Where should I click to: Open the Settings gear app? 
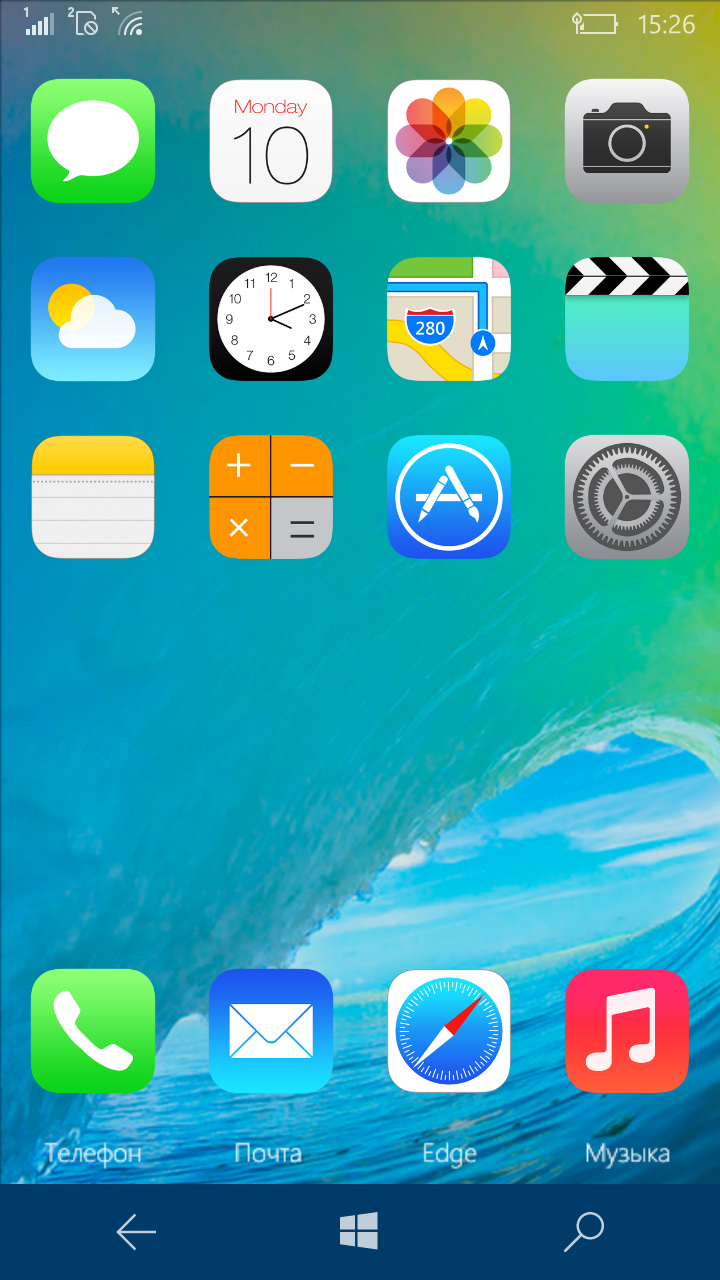(x=627, y=497)
